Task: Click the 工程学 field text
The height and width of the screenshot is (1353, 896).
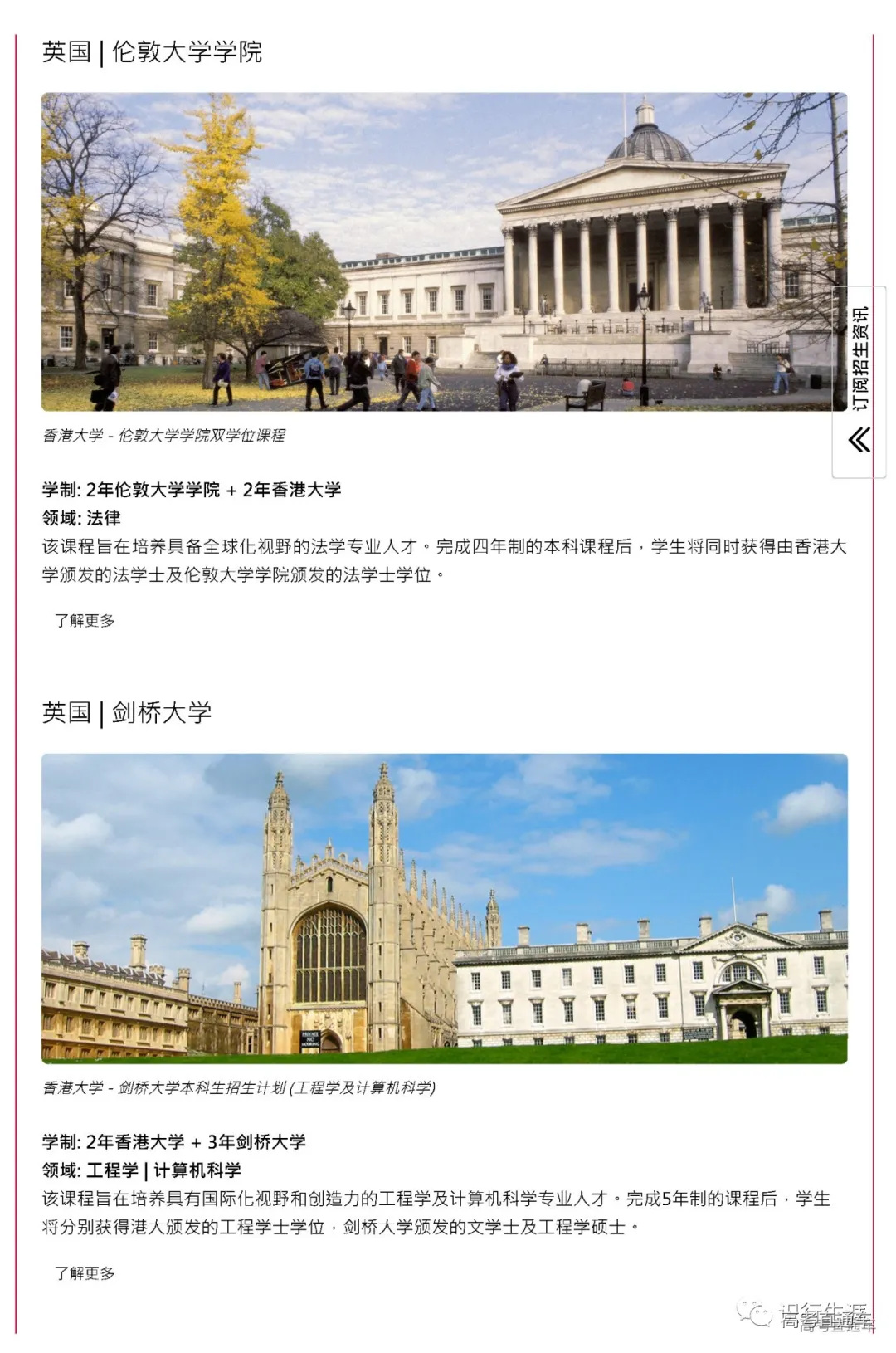Action: click(114, 1168)
